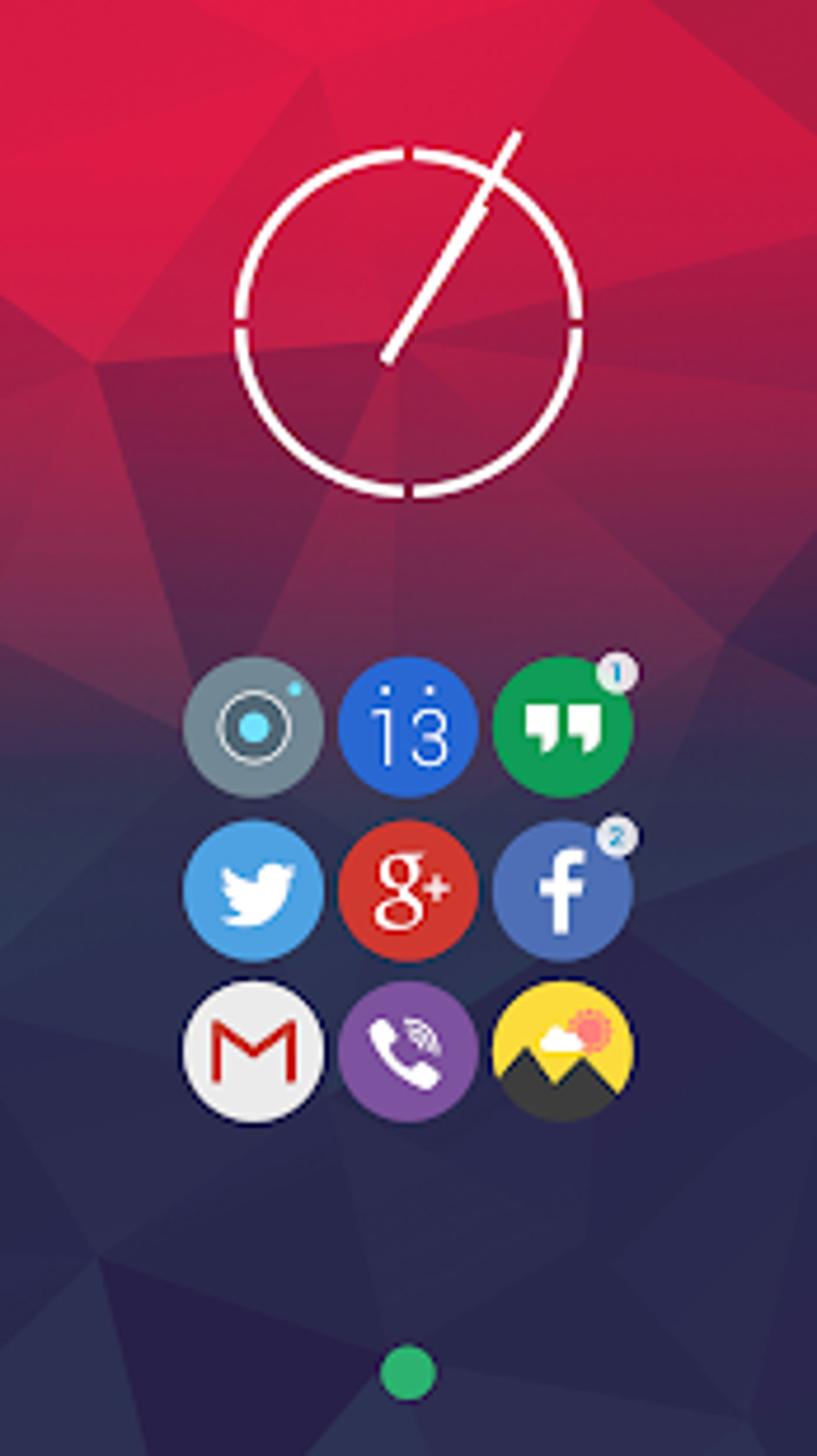
Task: Open the Gmail app
Action: (253, 1051)
